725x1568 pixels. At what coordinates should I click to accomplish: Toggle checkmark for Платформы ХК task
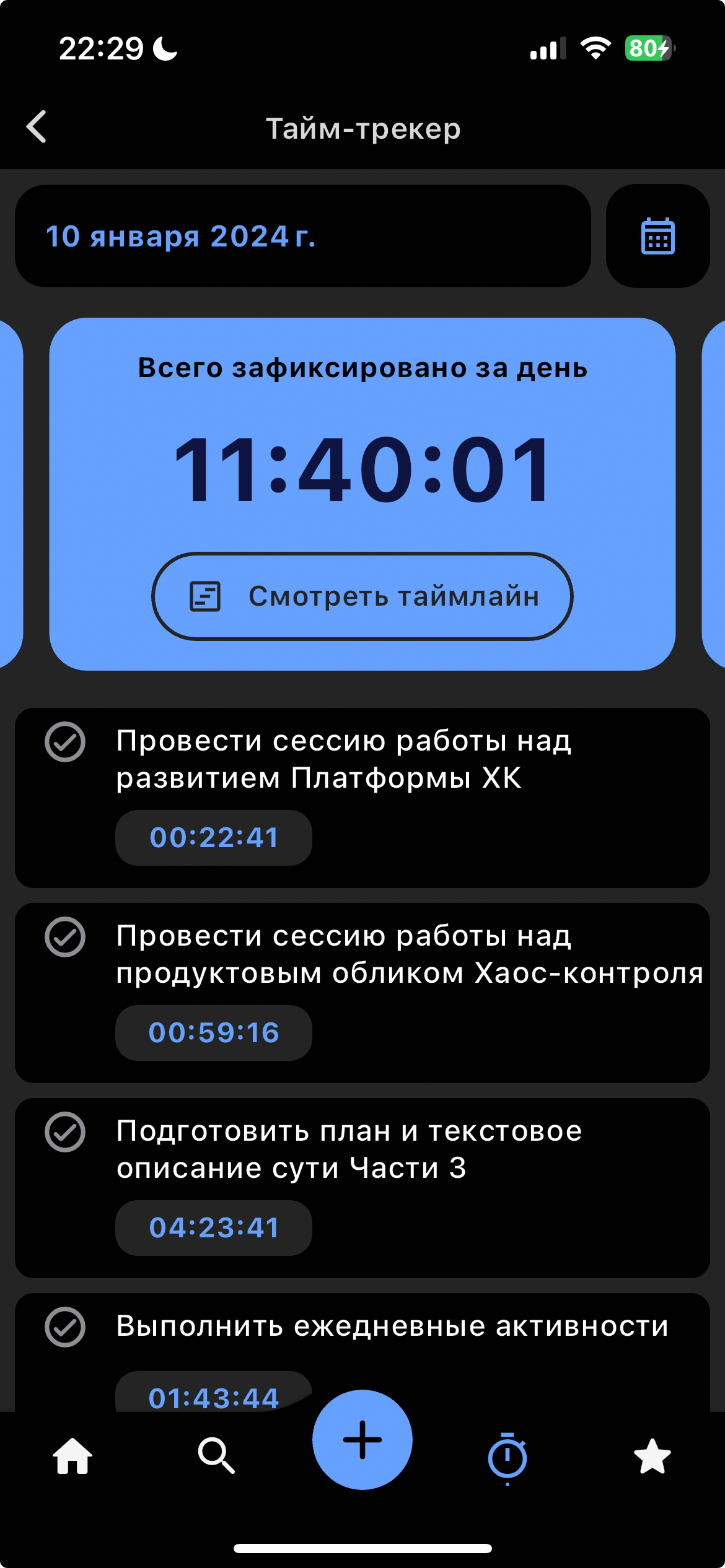click(65, 742)
